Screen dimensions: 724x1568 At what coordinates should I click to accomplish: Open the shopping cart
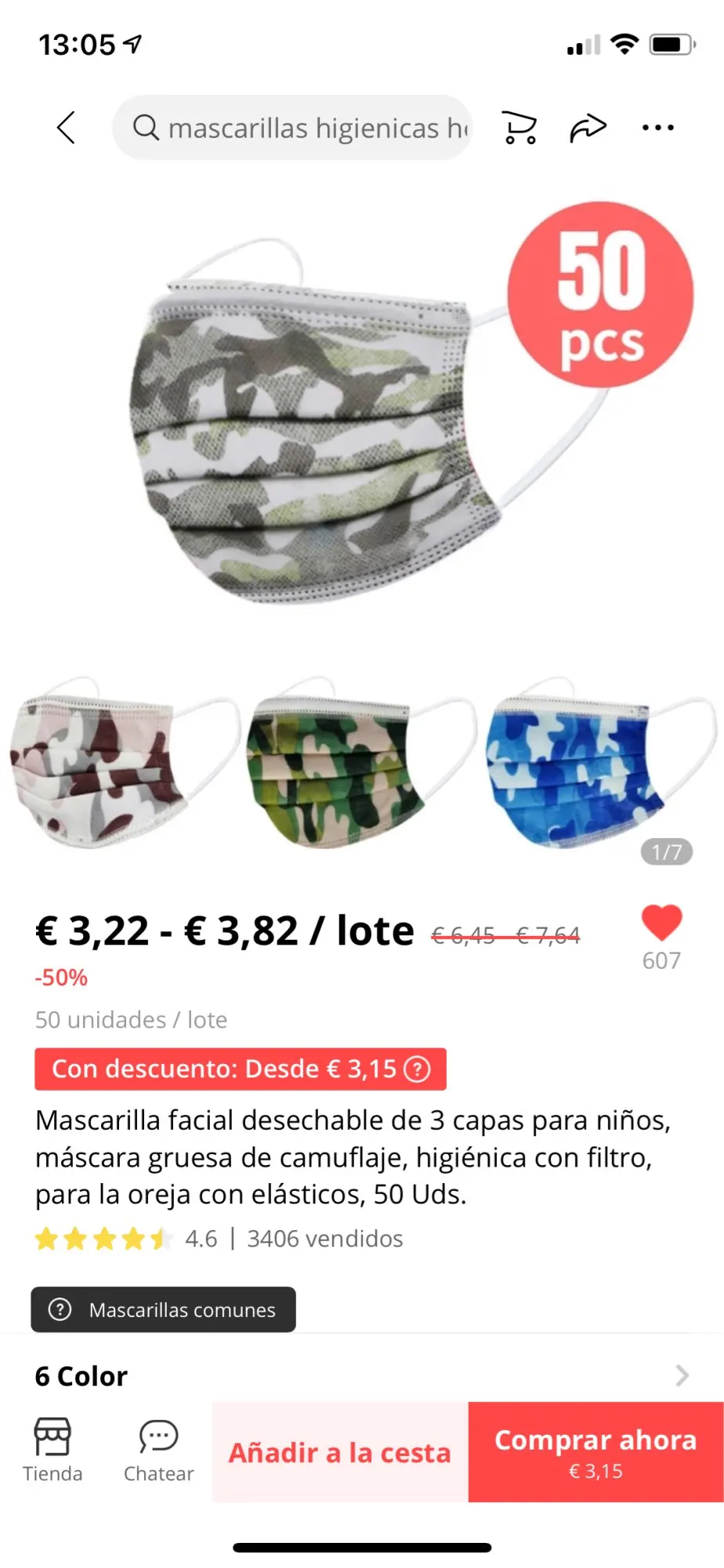[519, 128]
